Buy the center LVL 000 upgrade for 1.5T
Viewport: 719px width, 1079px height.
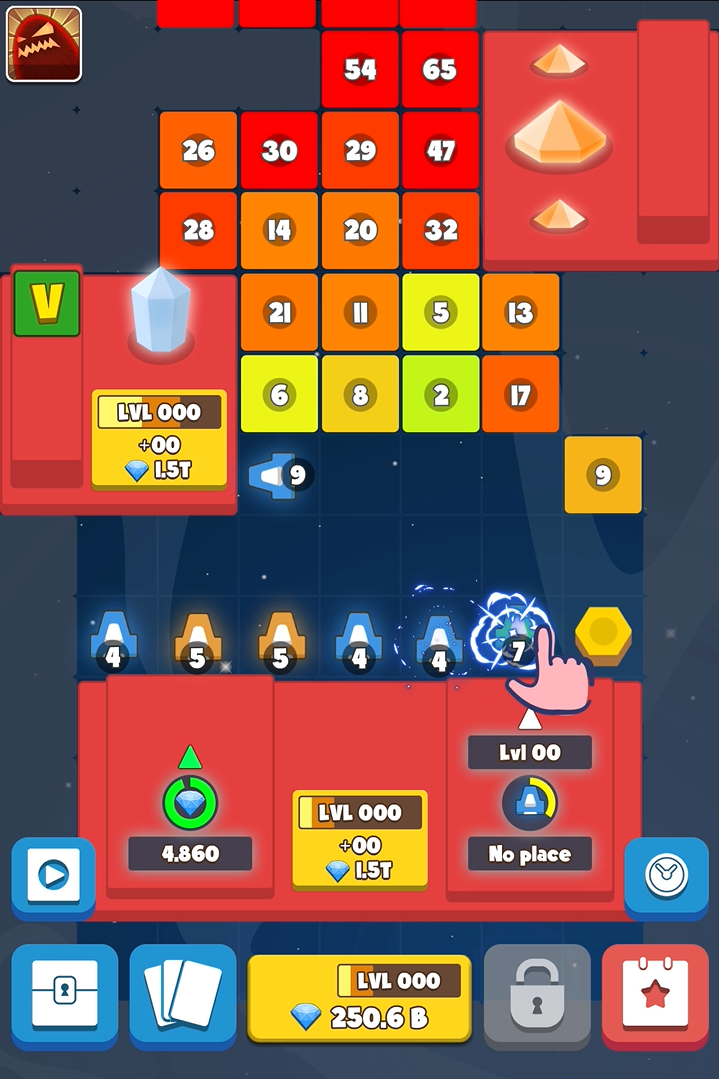360,840
